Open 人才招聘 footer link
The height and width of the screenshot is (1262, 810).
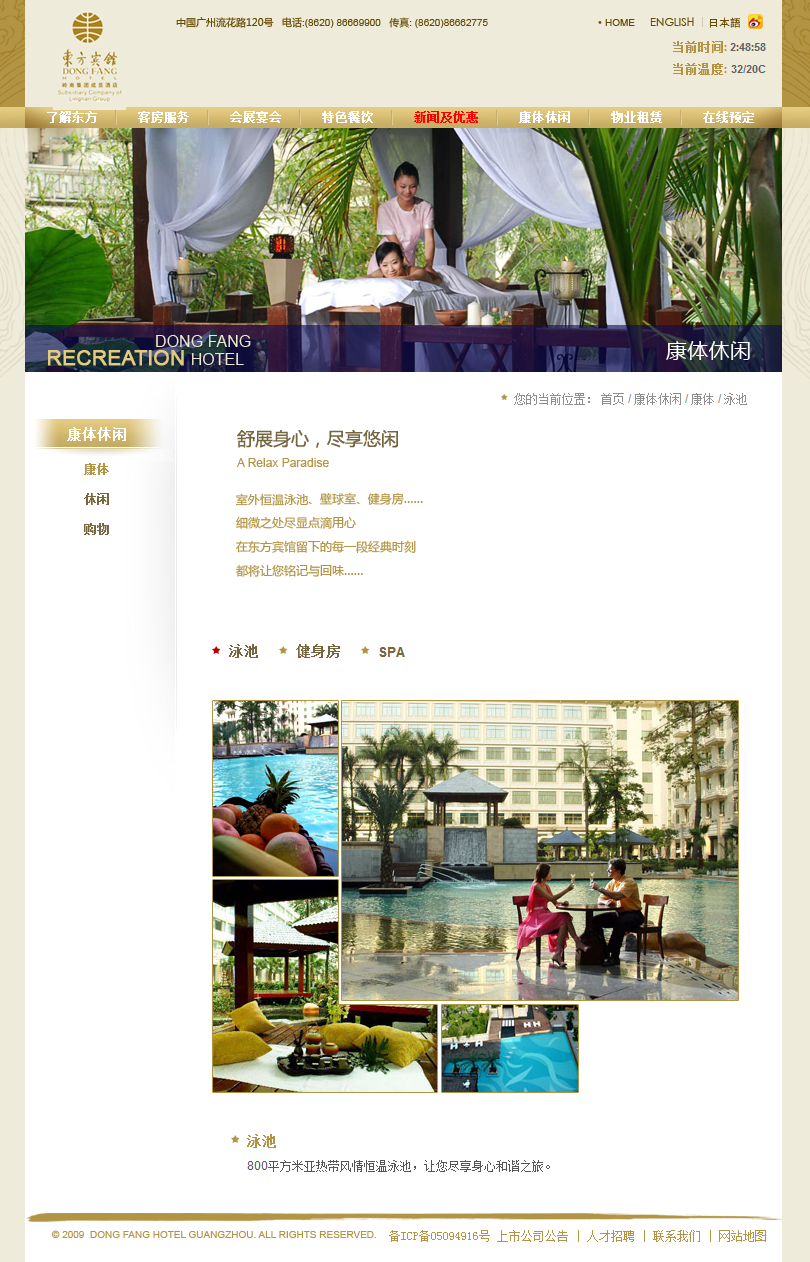click(610, 1236)
